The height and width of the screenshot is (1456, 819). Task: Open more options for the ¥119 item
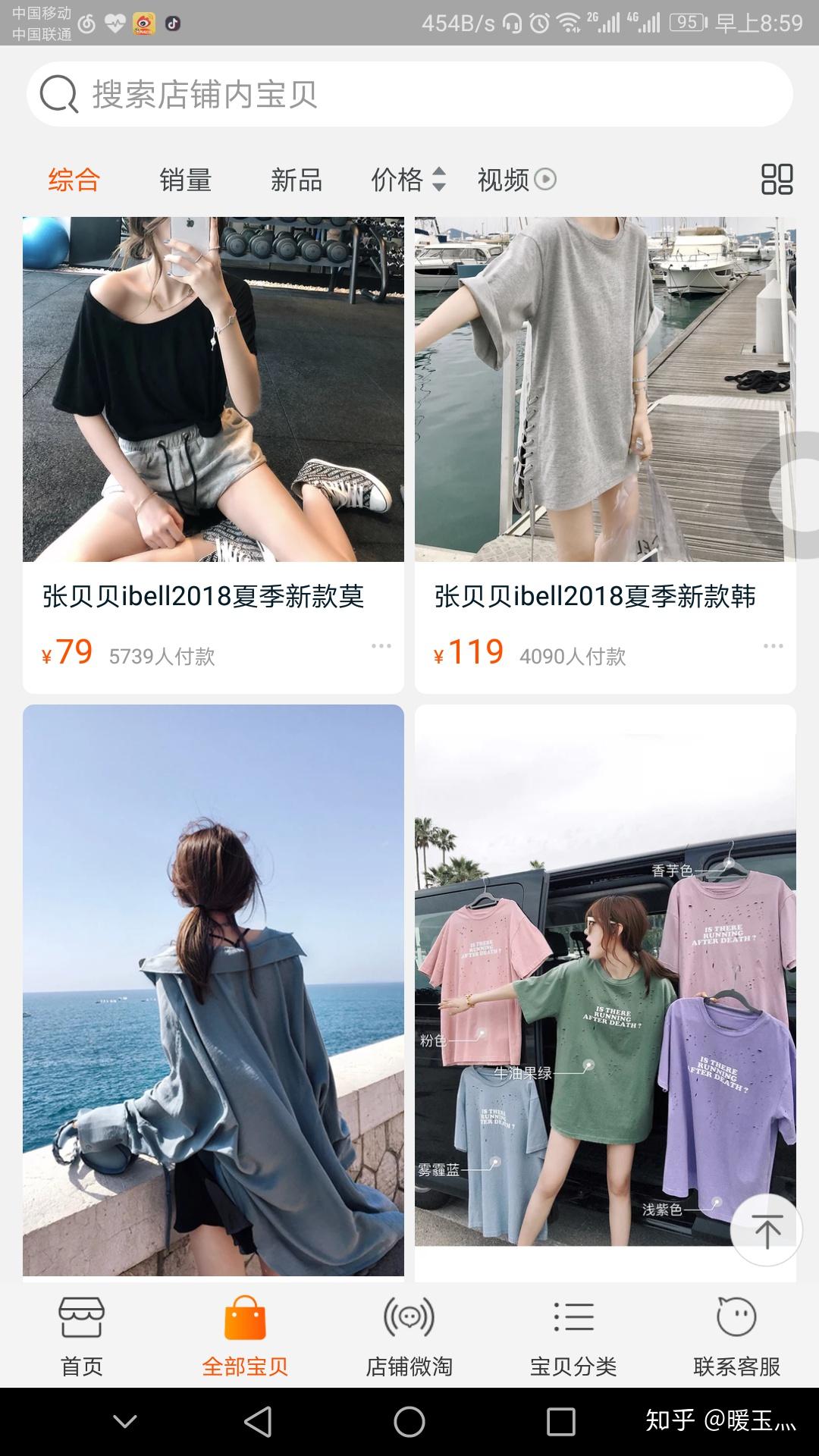point(773,646)
